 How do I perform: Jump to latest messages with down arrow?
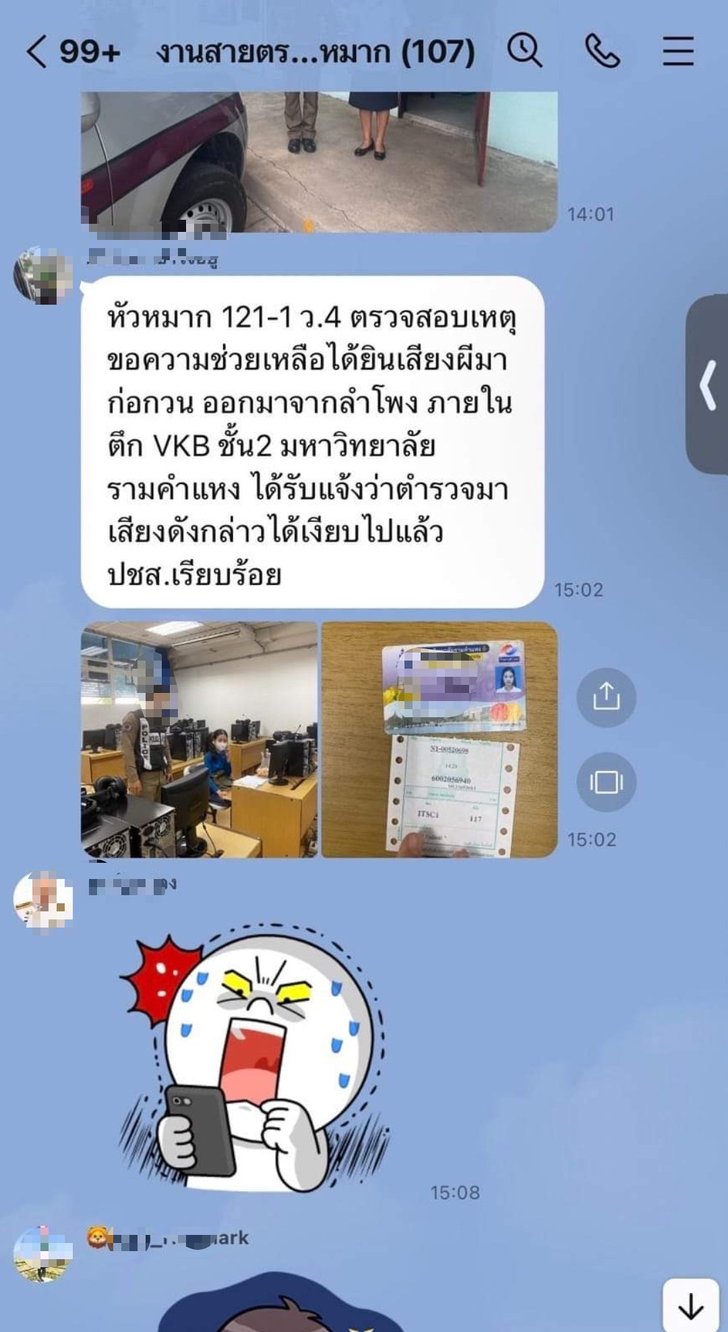coord(690,1305)
